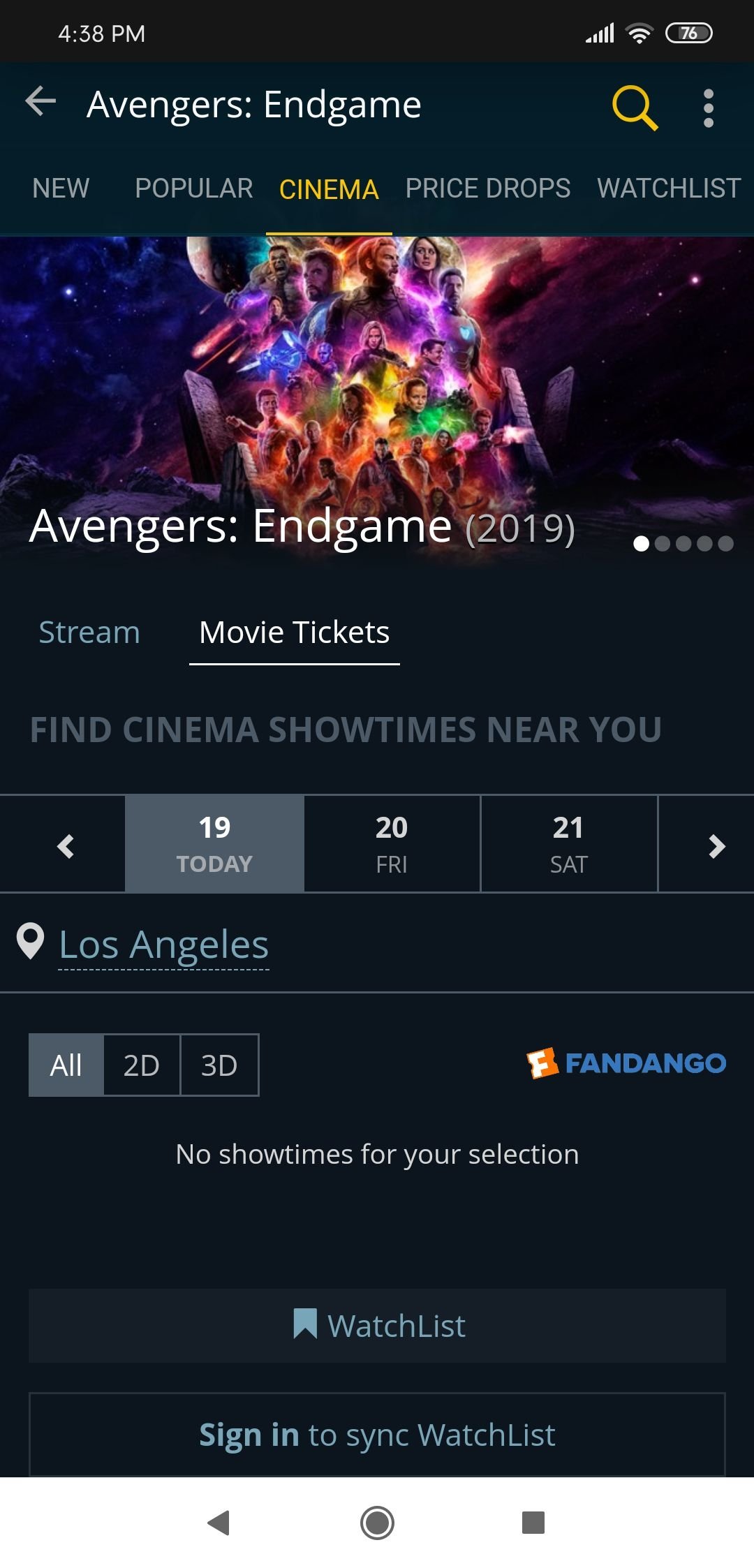Select date 21 Sat
Viewport: 754px width, 1568px height.
(568, 843)
